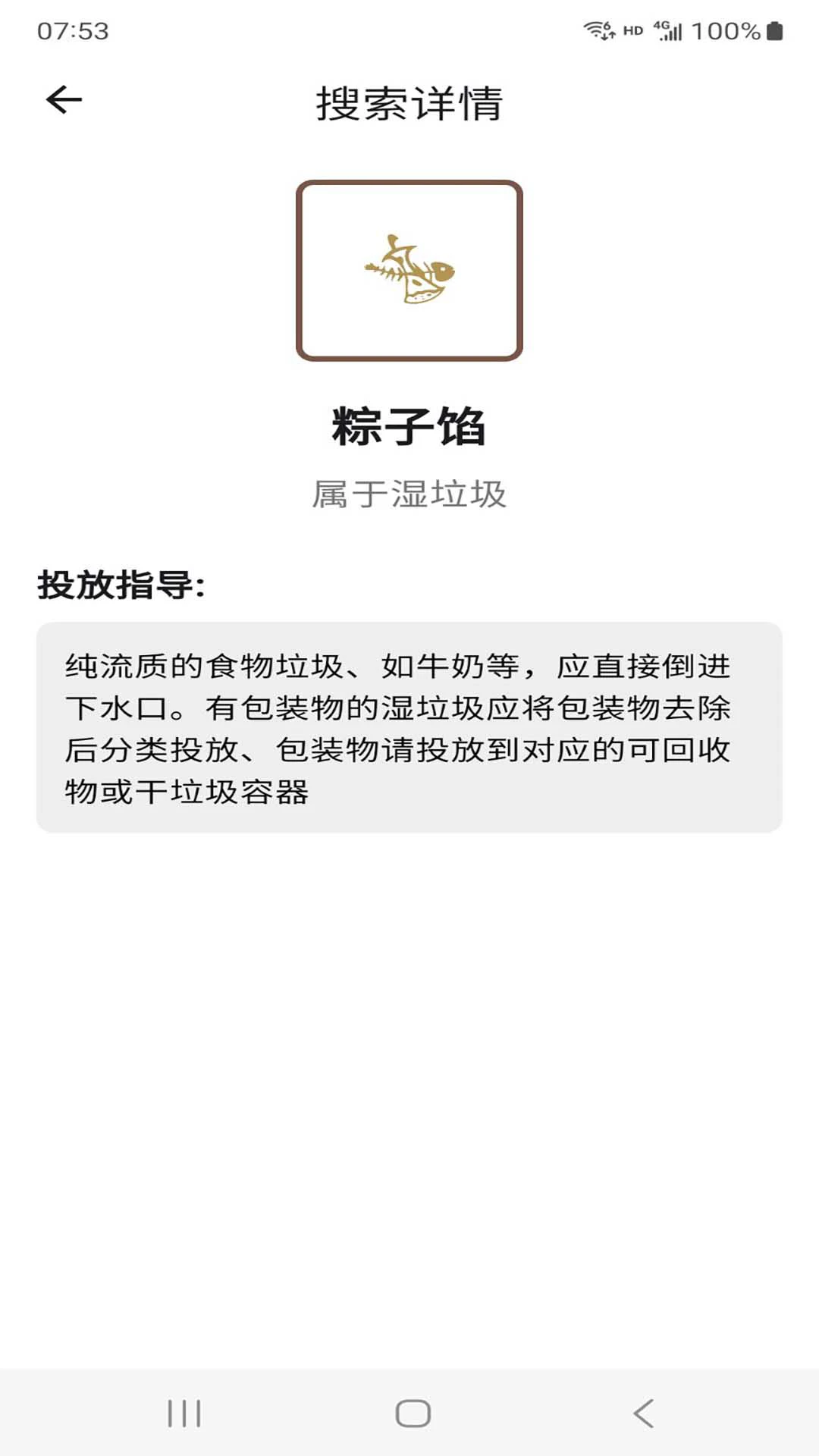Tap the Wi-Fi status icon
The image size is (819, 1456).
click(x=598, y=29)
